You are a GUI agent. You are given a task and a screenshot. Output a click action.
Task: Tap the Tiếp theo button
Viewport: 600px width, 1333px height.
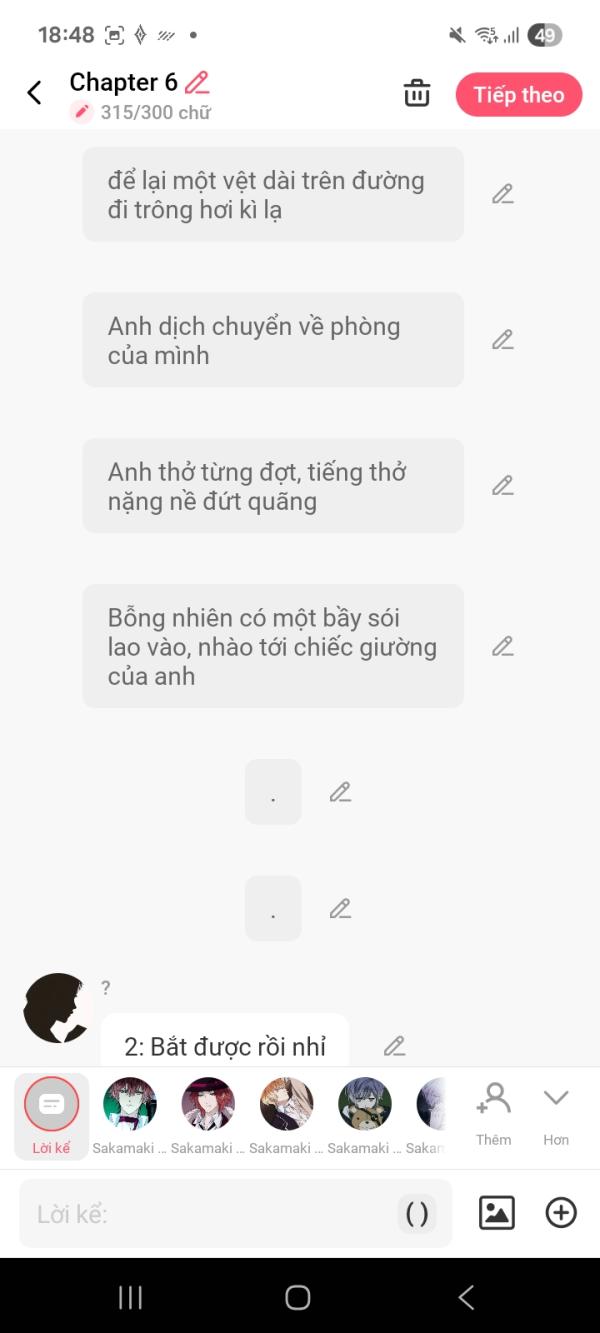click(518, 95)
